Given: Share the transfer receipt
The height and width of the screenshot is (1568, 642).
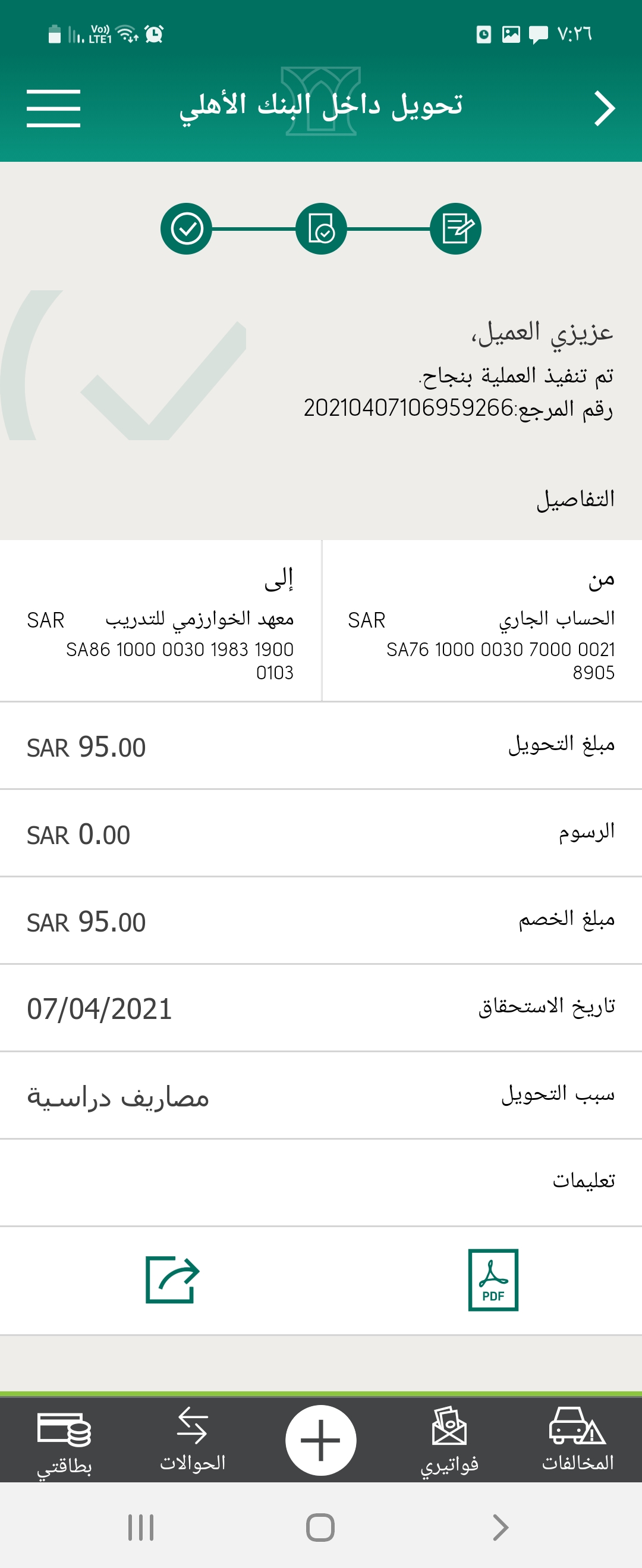Looking at the screenshot, I should pyautogui.click(x=172, y=1280).
